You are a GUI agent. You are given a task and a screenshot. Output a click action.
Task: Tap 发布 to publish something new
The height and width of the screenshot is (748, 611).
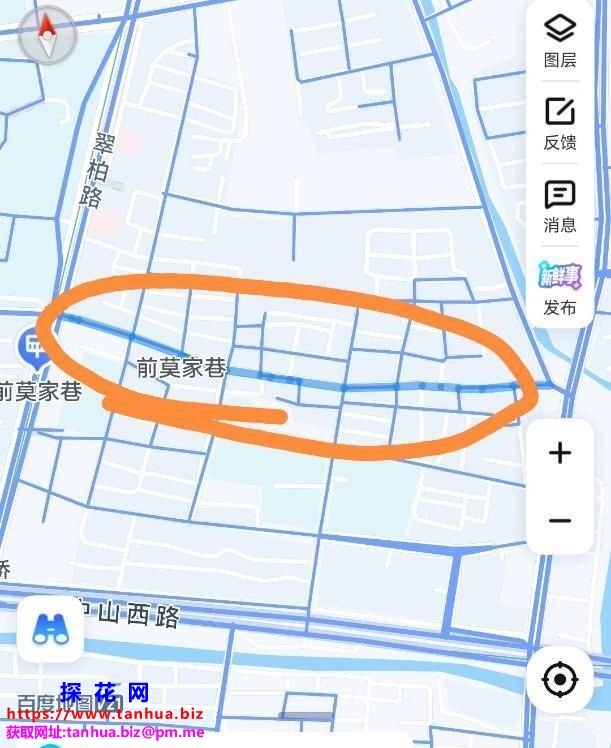point(559,286)
